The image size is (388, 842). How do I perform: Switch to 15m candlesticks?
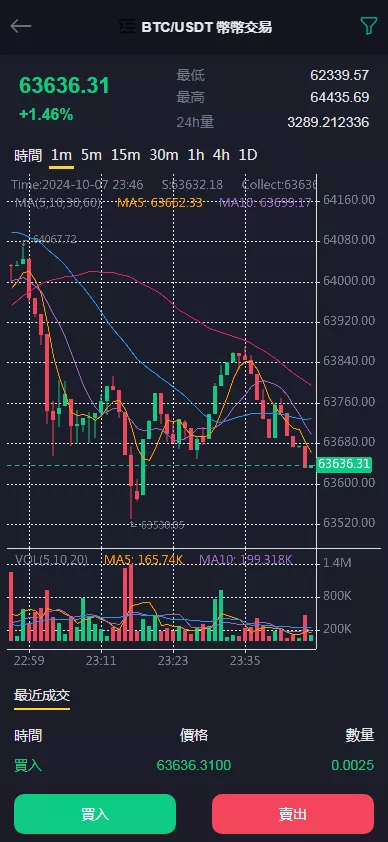tap(126, 155)
